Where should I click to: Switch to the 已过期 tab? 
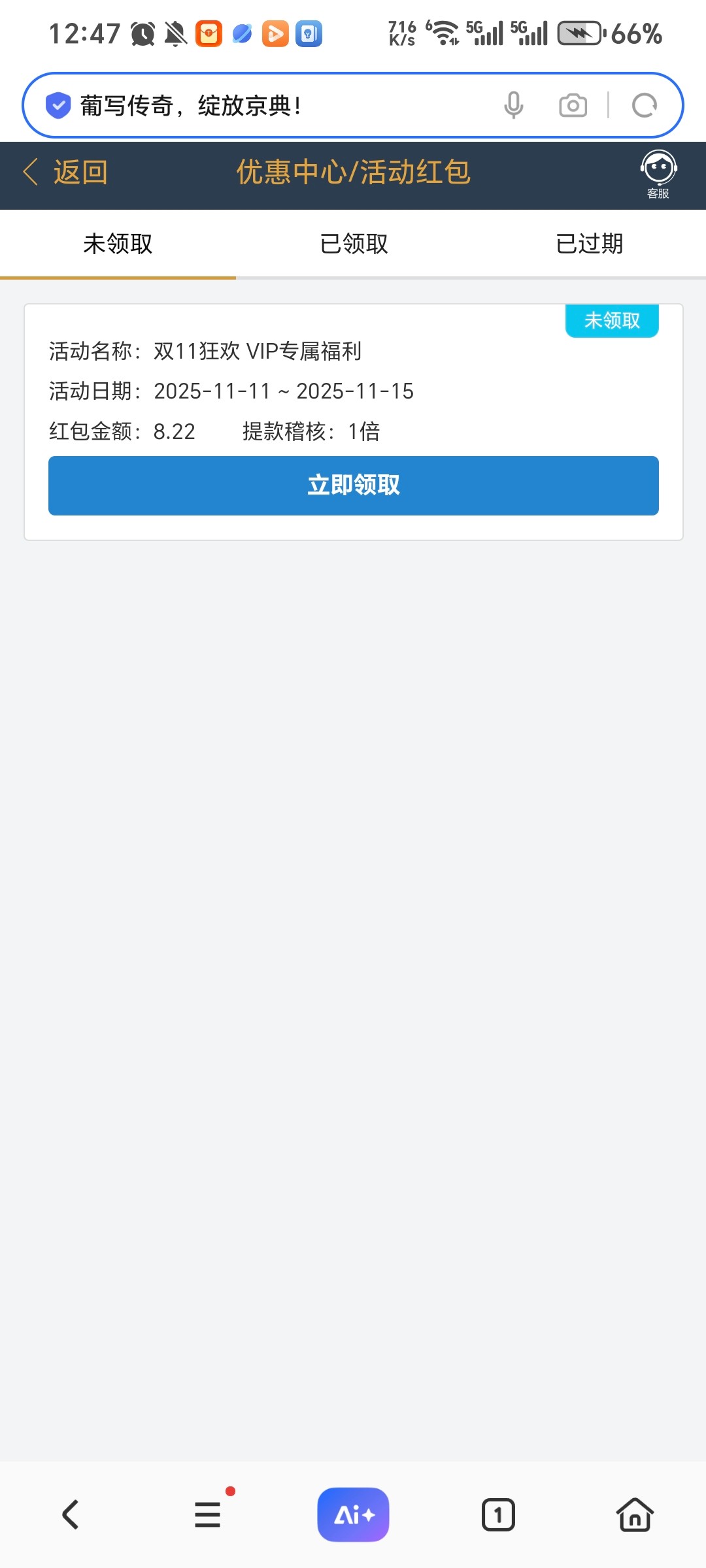(589, 242)
